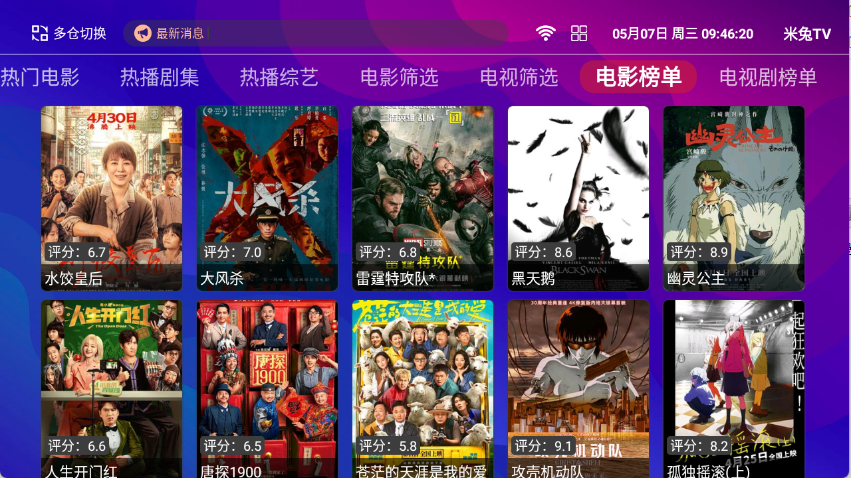Select the 电影榜单 tab
851x478 pixels.
(638, 77)
